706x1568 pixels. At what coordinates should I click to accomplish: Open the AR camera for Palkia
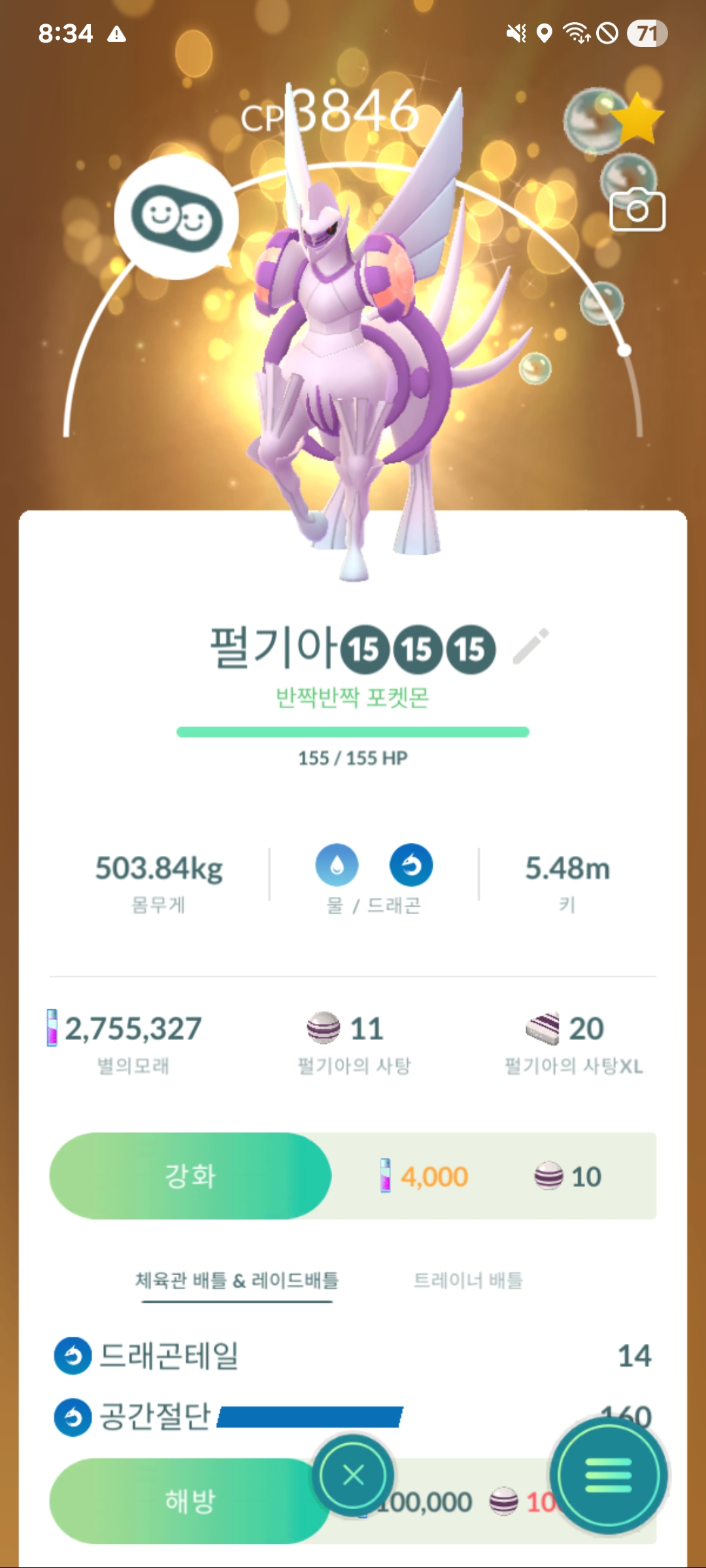coord(637,210)
